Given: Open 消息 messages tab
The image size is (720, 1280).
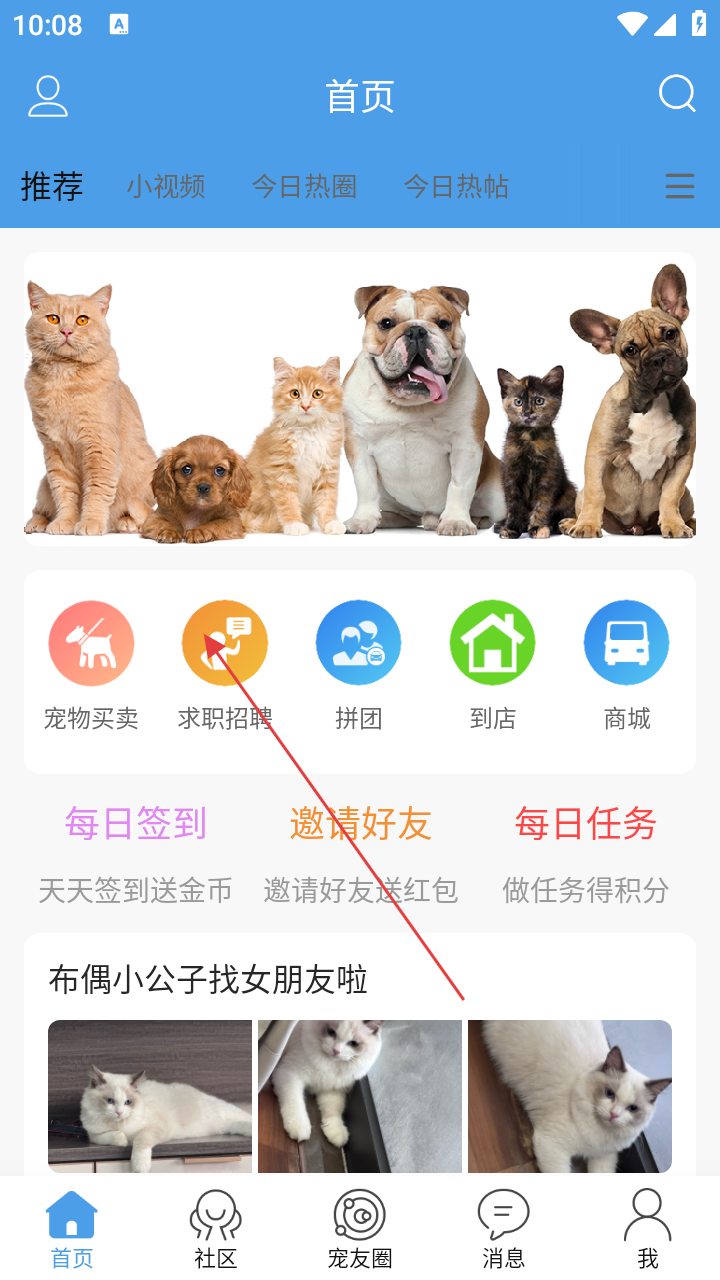Looking at the screenshot, I should [504, 1230].
